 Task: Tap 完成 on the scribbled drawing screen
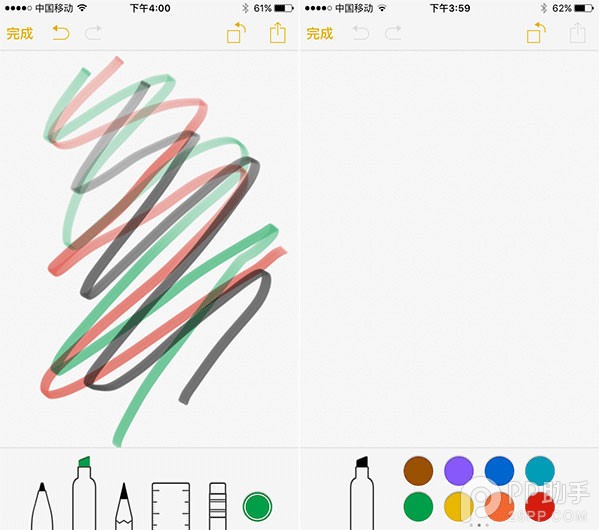click(x=20, y=34)
